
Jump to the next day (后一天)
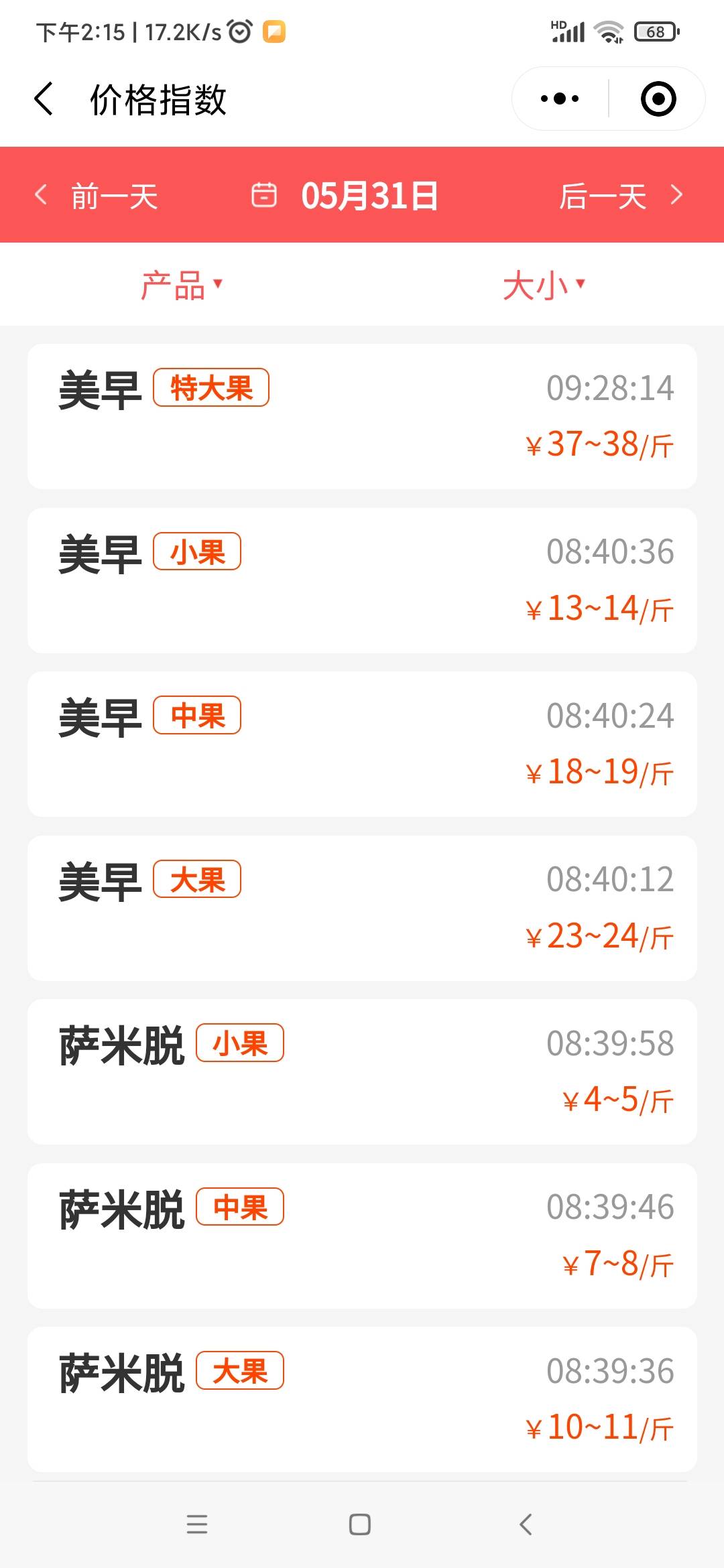(620, 196)
